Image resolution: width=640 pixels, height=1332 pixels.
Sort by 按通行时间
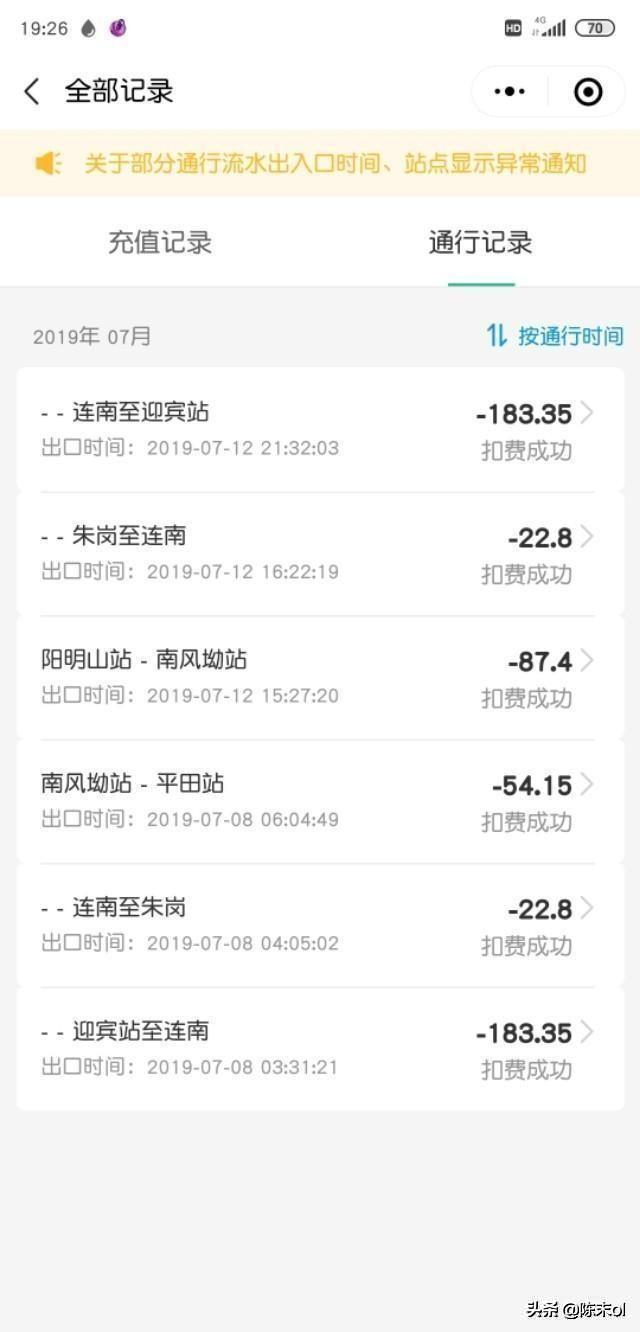coord(555,336)
